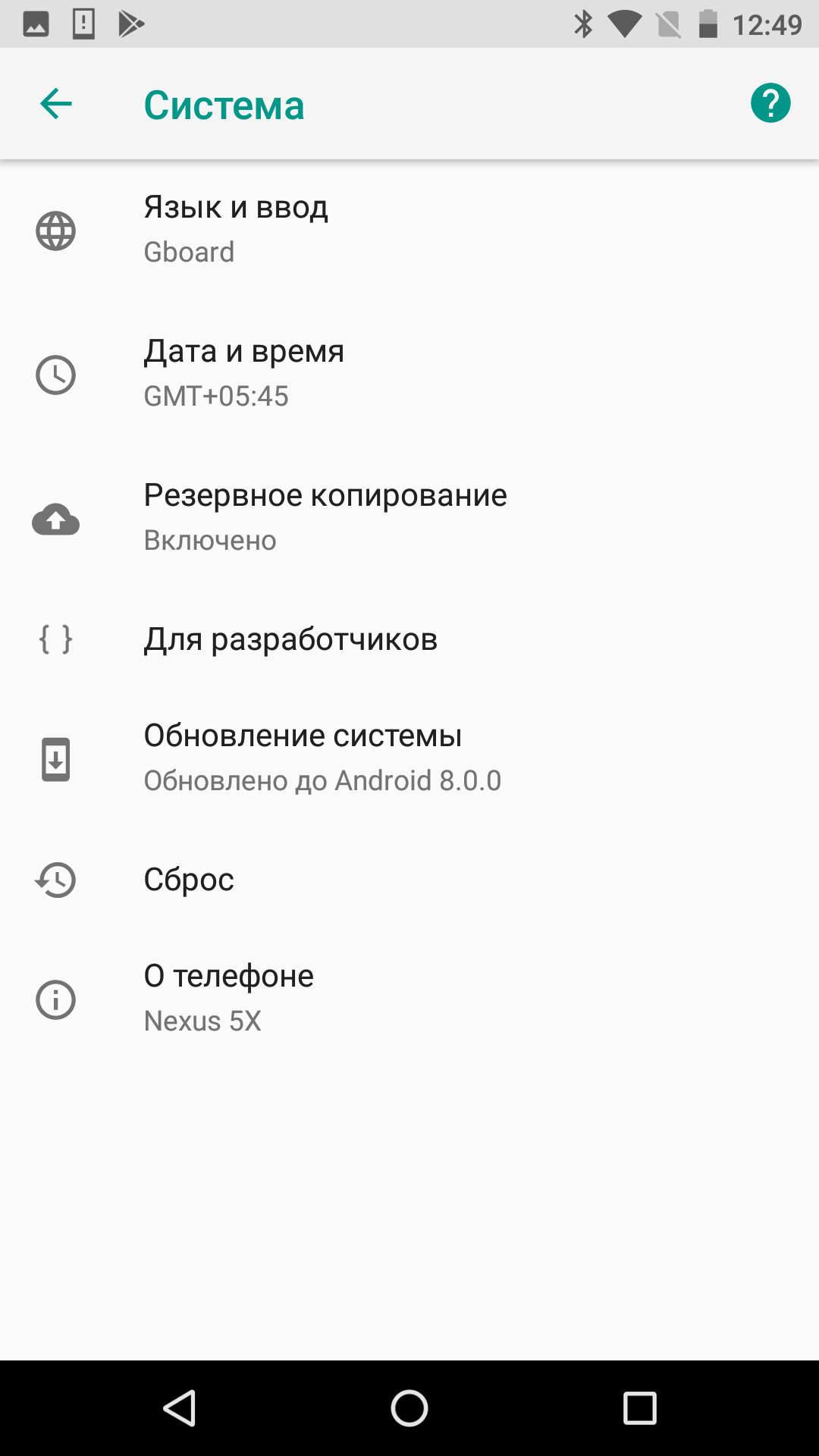Screen dimensions: 819x1456
Task: Go back using the top-left arrow
Action: click(56, 104)
